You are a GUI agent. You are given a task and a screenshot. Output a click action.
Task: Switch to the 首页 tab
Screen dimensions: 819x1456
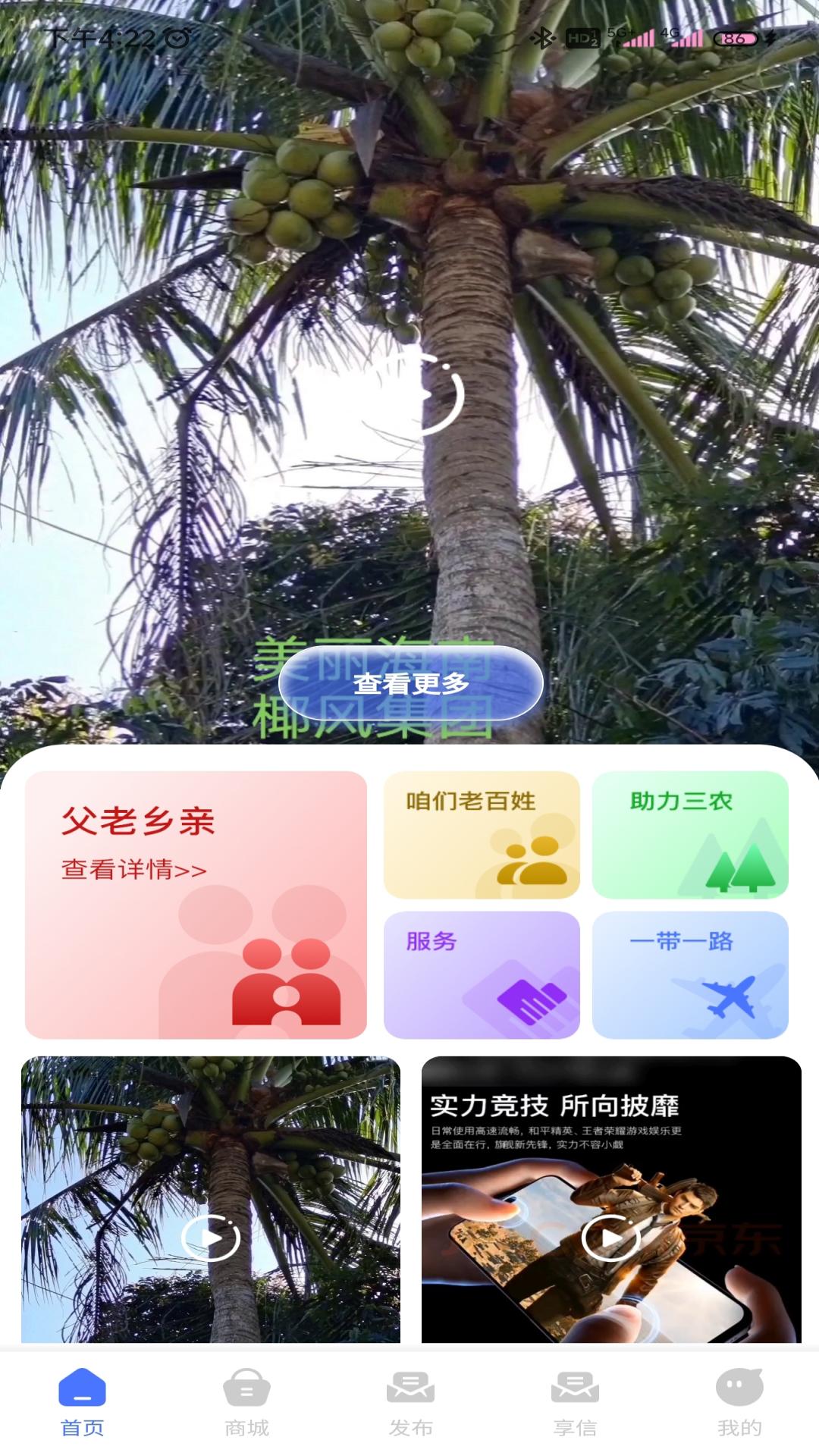point(82,1403)
